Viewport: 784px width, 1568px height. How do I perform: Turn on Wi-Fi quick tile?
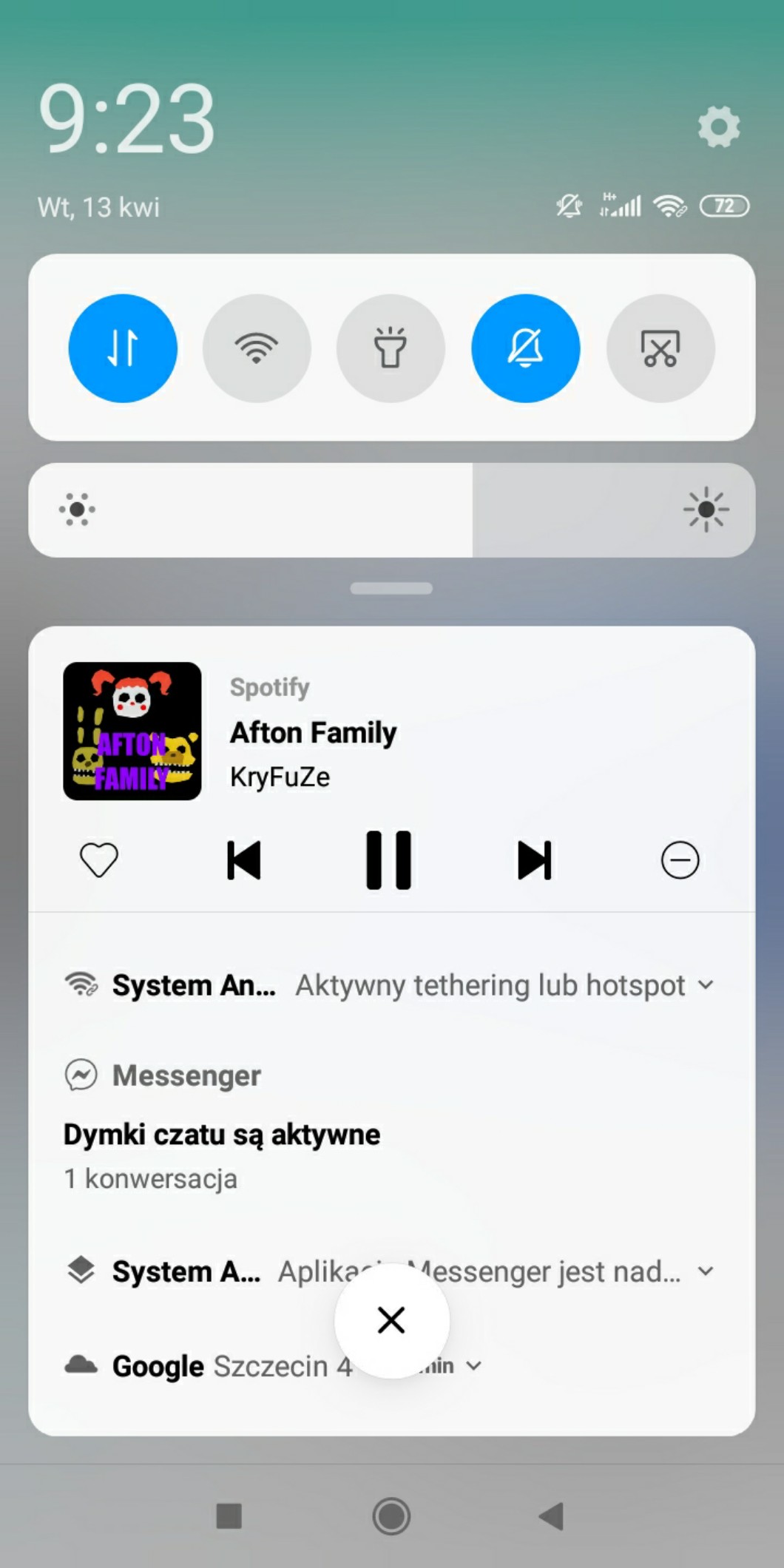pos(257,348)
